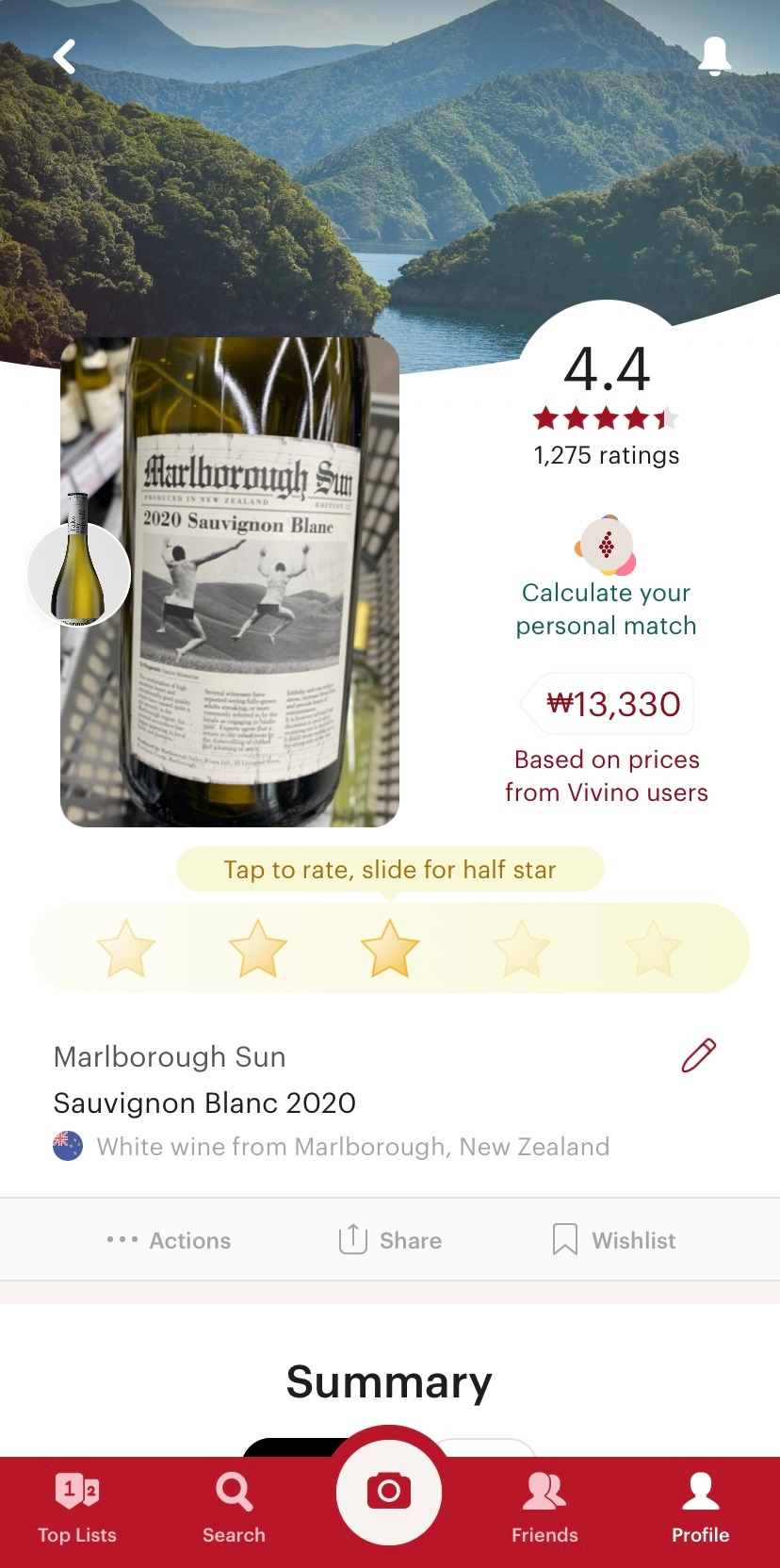Image resolution: width=780 pixels, height=1568 pixels.
Task: Open the notifications bell
Action: click(x=715, y=57)
